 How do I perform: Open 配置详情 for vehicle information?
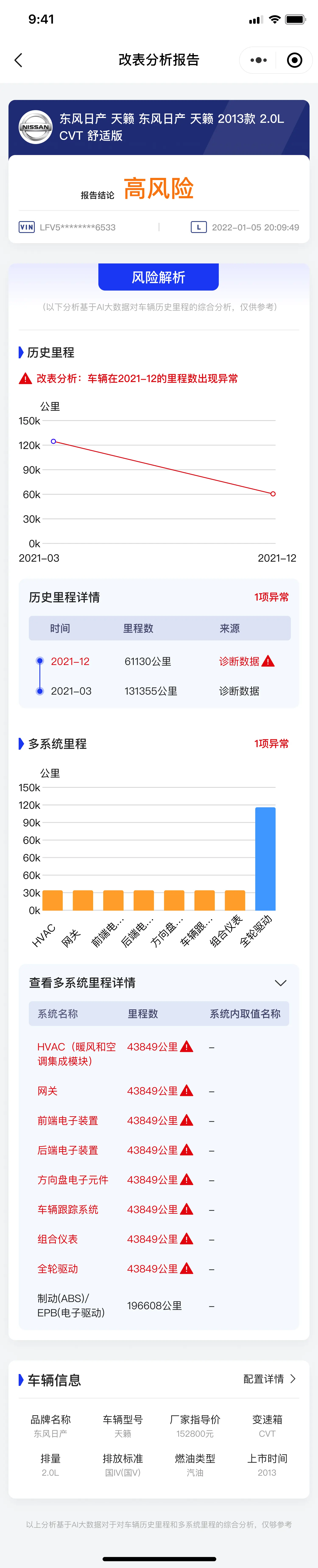tap(269, 1379)
